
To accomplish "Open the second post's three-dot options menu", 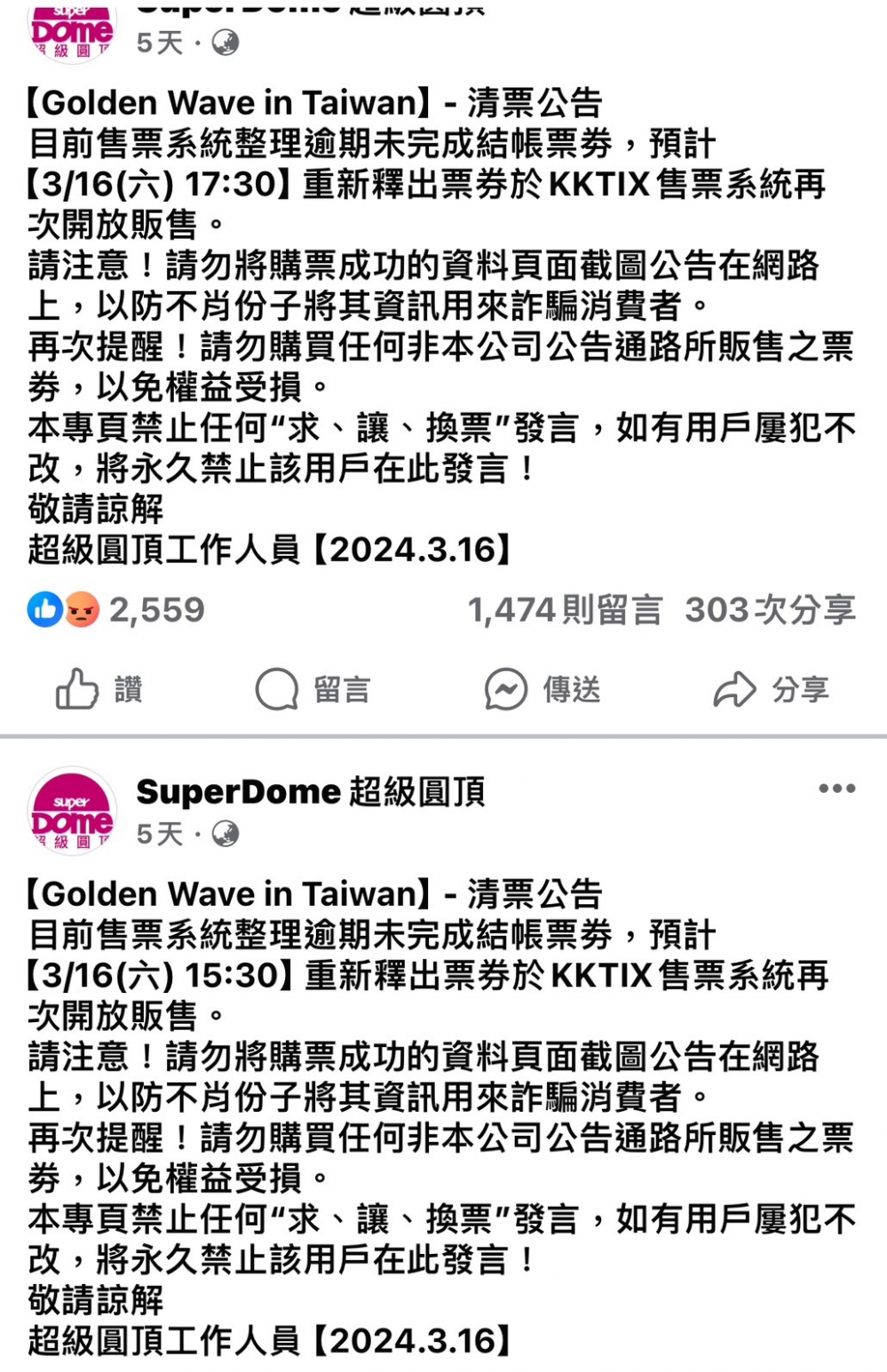I will (x=836, y=789).
